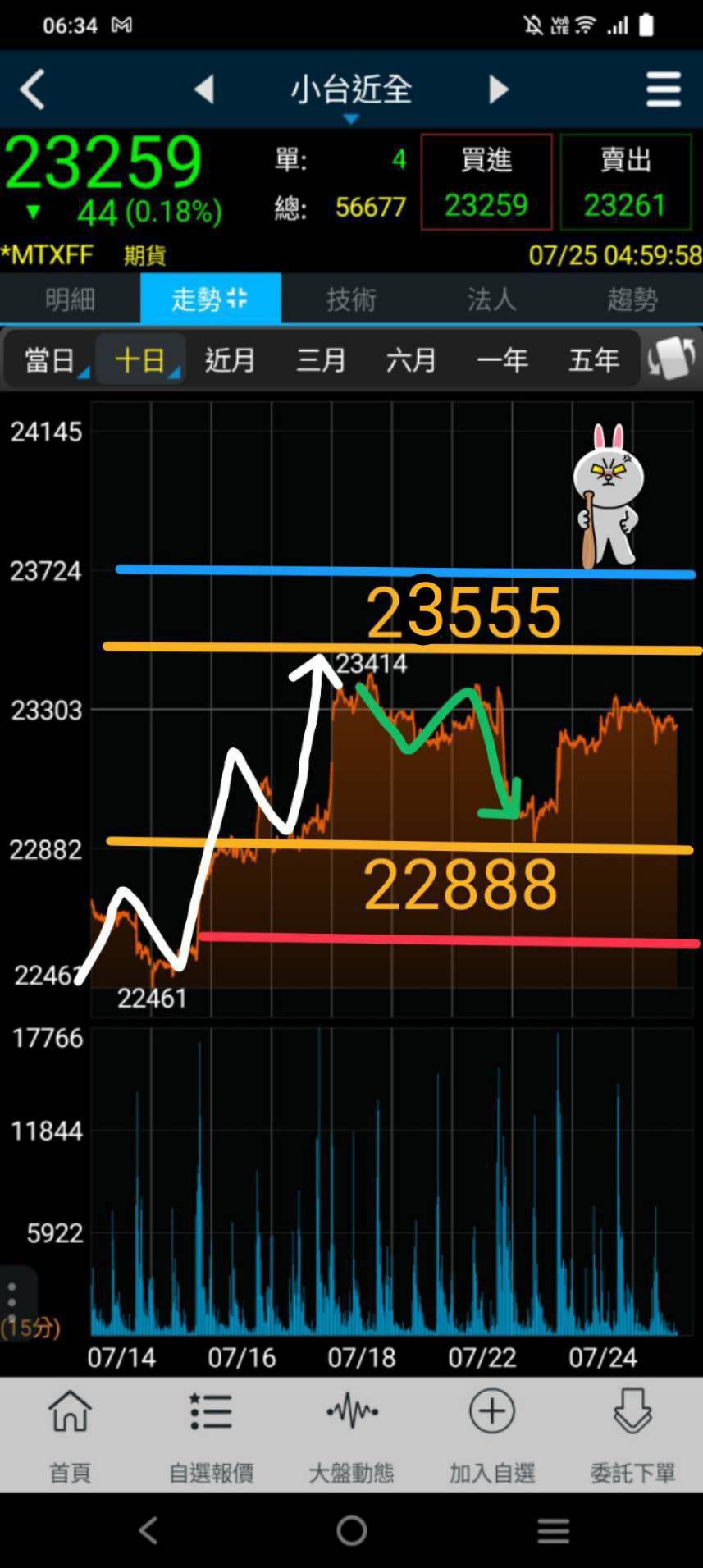Select the 近月 time range
Image resolution: width=703 pixels, height=1568 pixels.
pyautogui.click(x=230, y=360)
